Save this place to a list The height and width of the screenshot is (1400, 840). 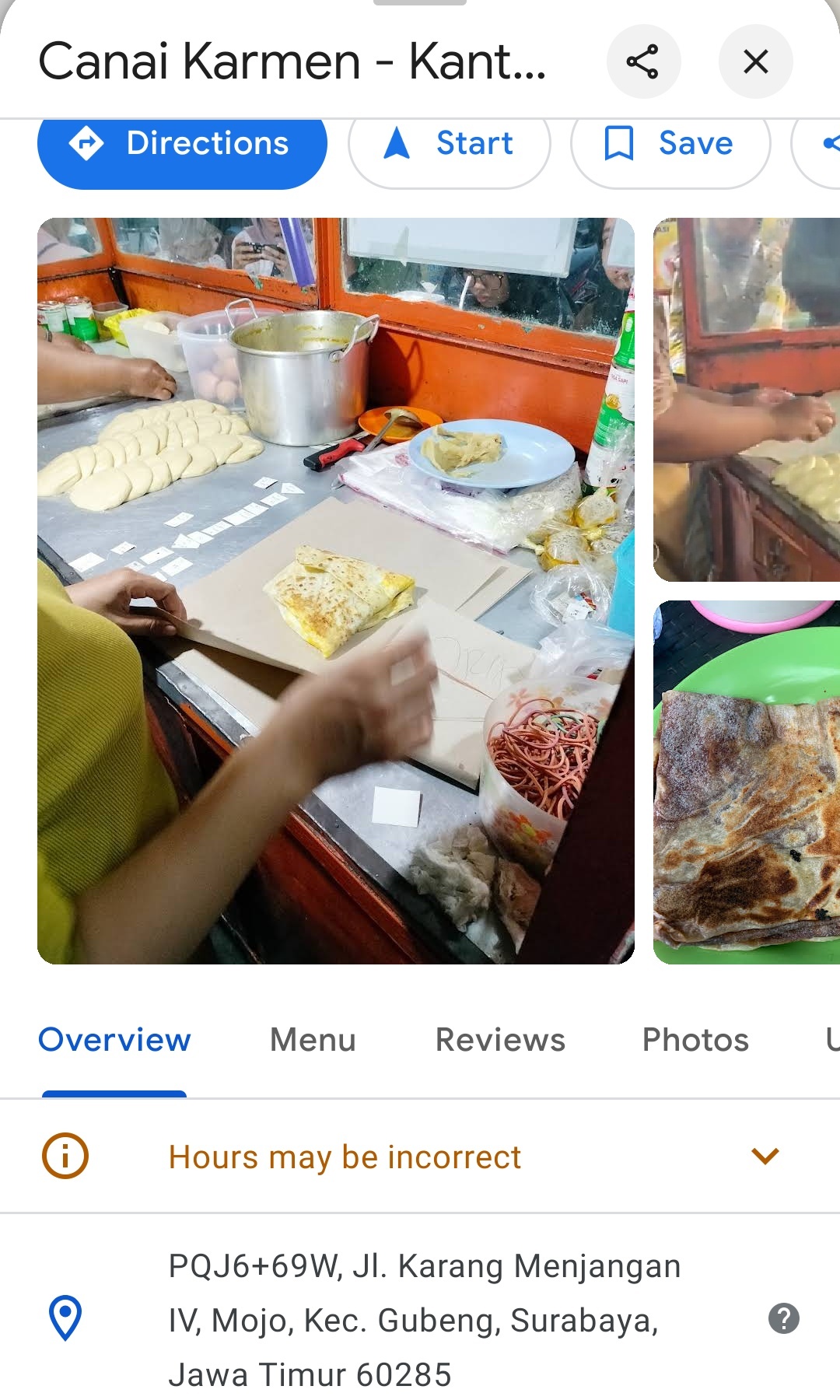point(670,145)
